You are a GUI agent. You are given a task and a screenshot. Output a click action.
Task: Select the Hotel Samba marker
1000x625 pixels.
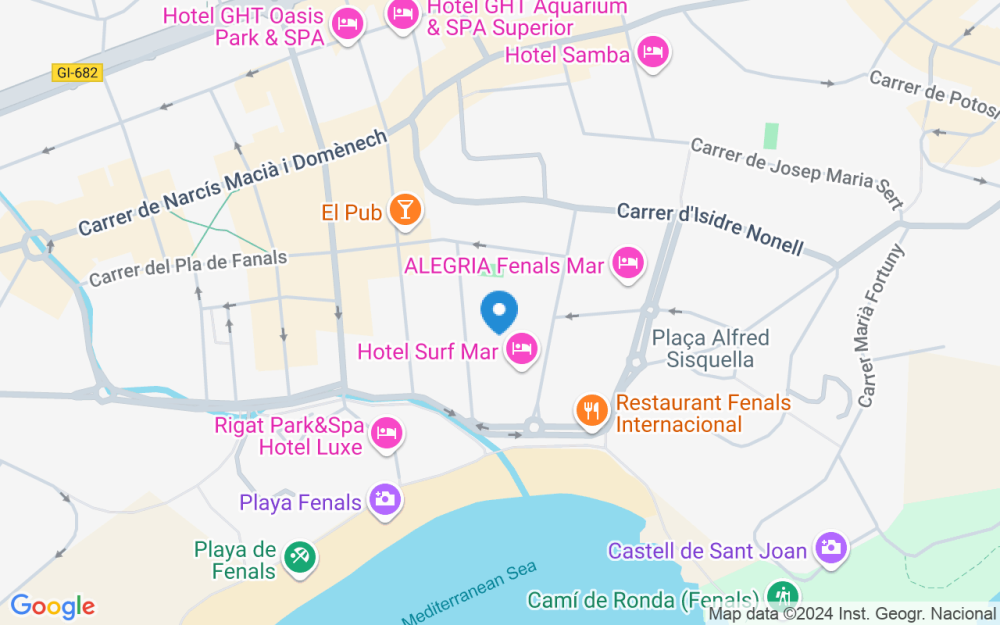coord(653,52)
